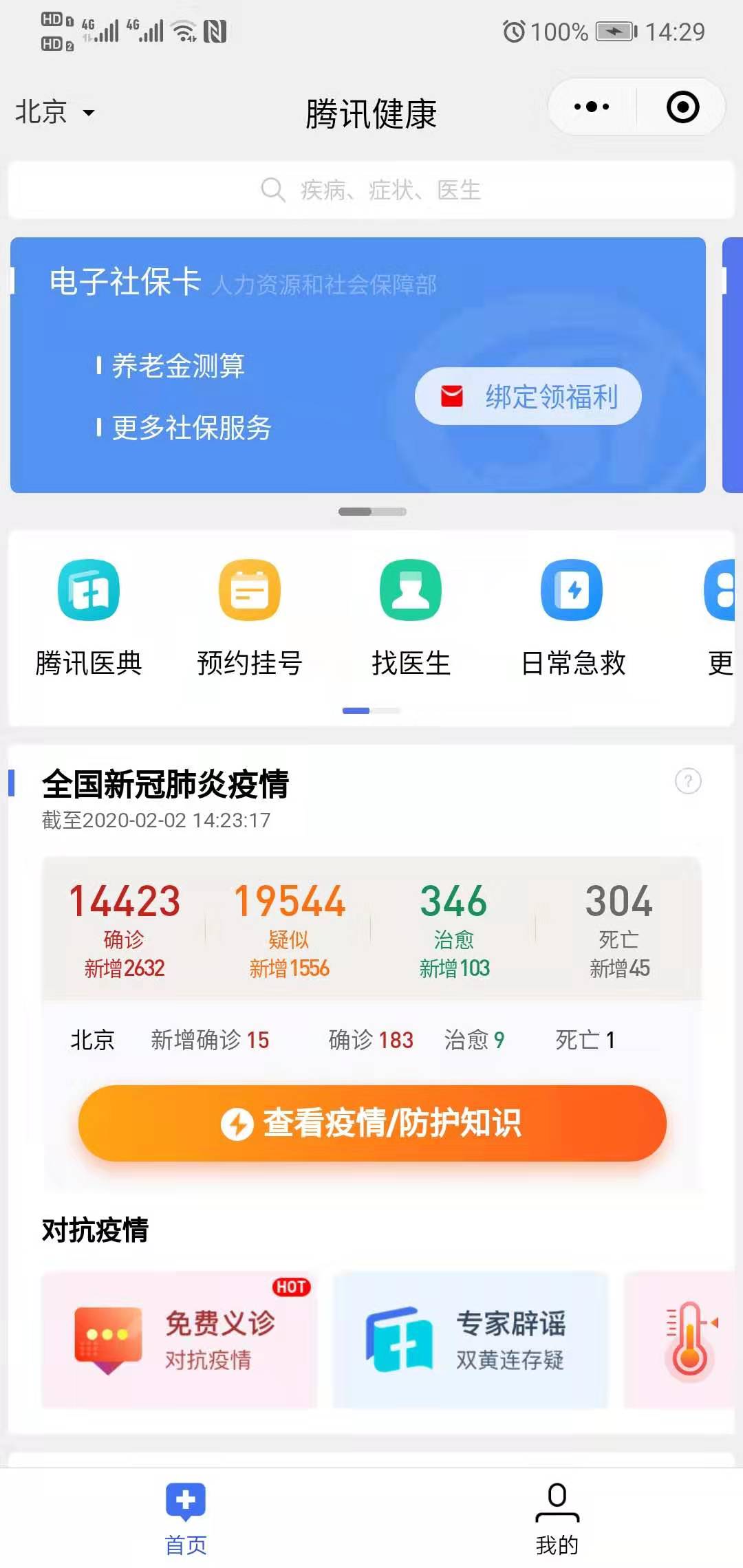743x1568 pixels.
Task: Open 腾讯医典
Action: click(89, 616)
